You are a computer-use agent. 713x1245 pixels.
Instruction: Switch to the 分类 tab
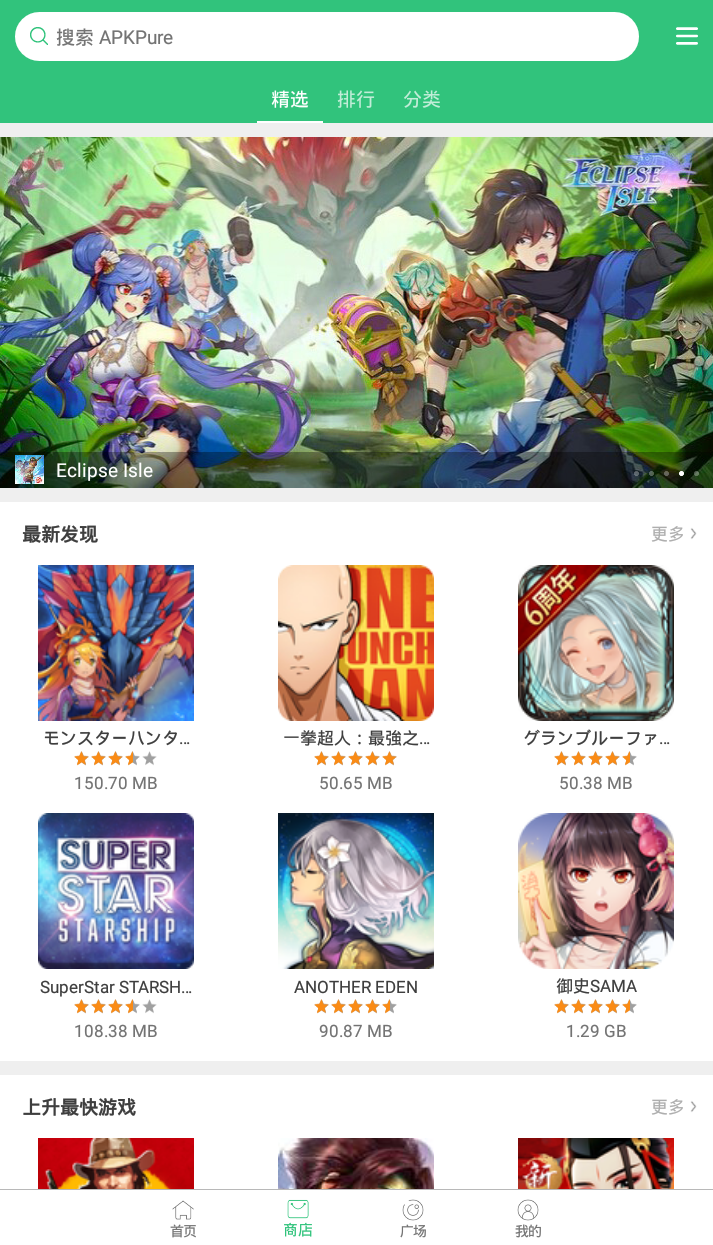[422, 100]
